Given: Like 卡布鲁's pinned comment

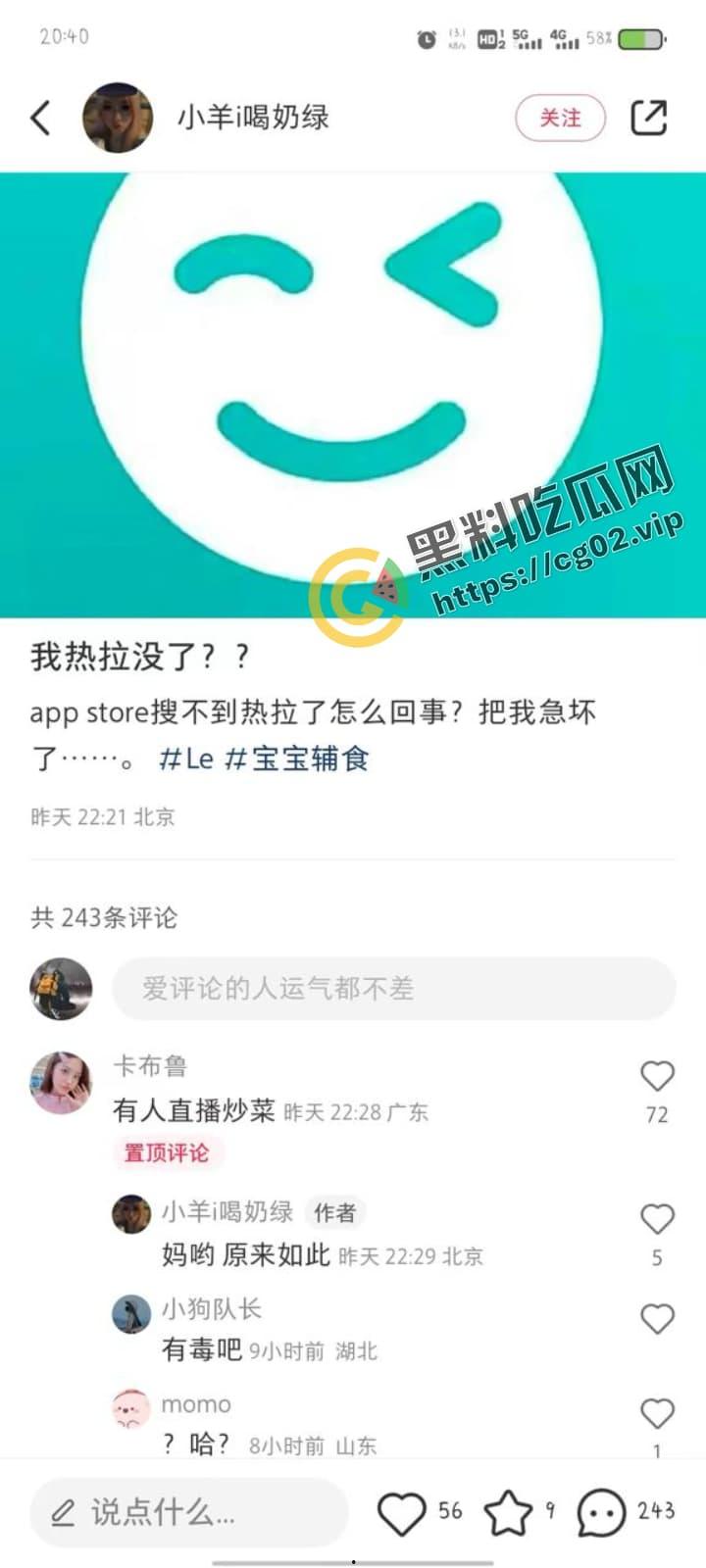Looking at the screenshot, I should pyautogui.click(x=657, y=1076).
